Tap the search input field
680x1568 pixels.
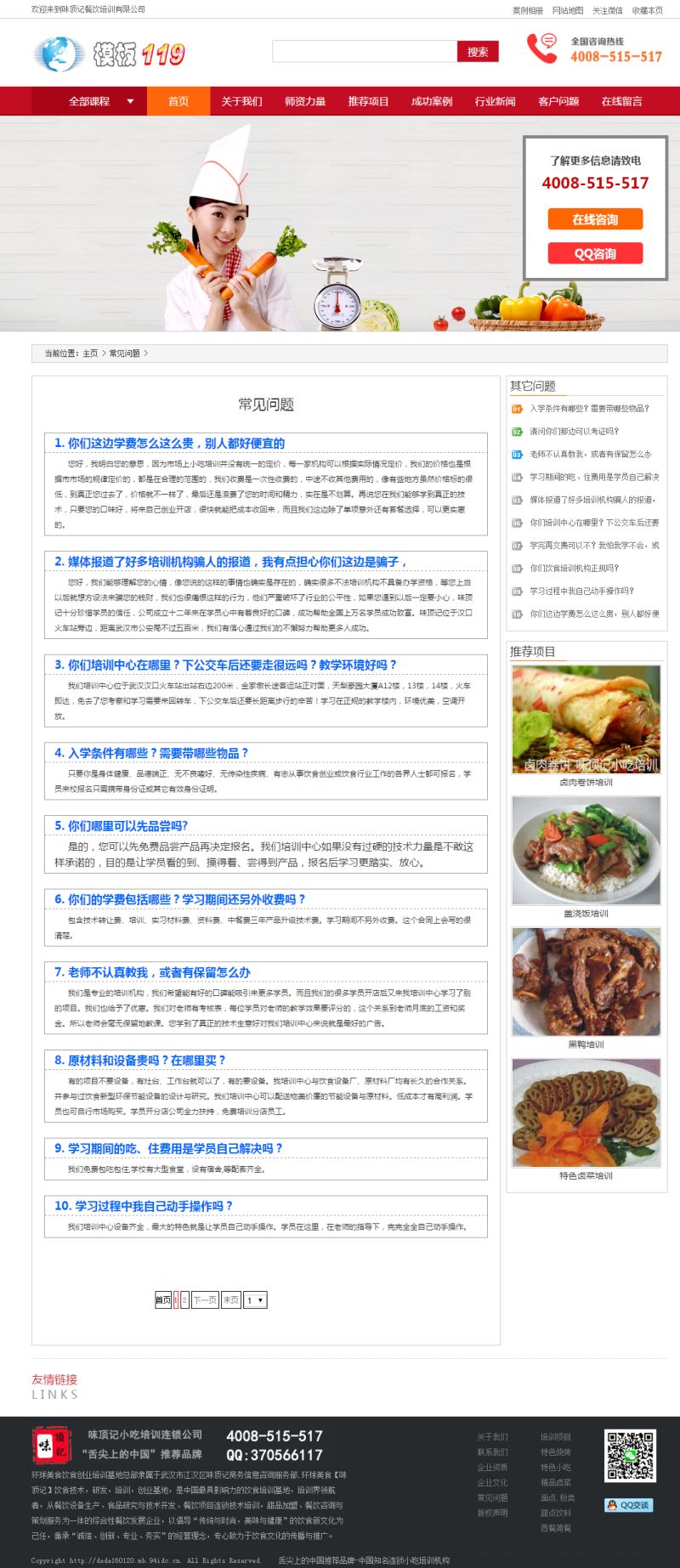click(364, 52)
